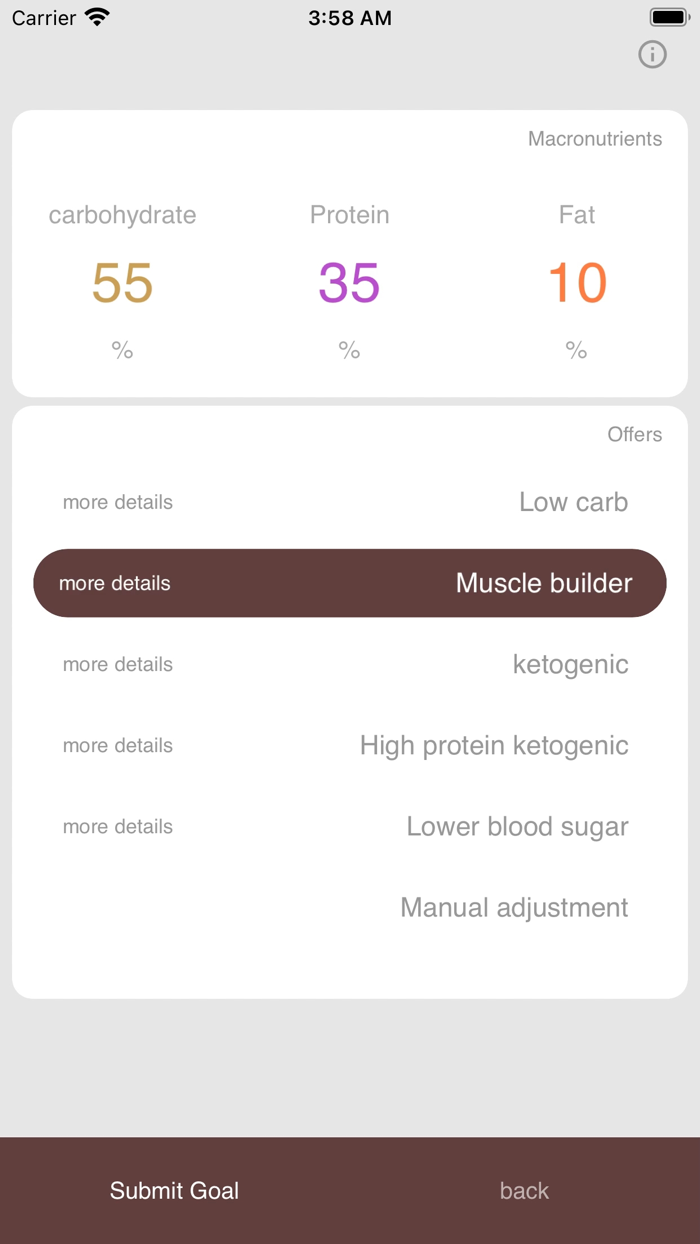View more details for Muscle builder
Viewport: 700px width, 1244px height.
click(115, 583)
